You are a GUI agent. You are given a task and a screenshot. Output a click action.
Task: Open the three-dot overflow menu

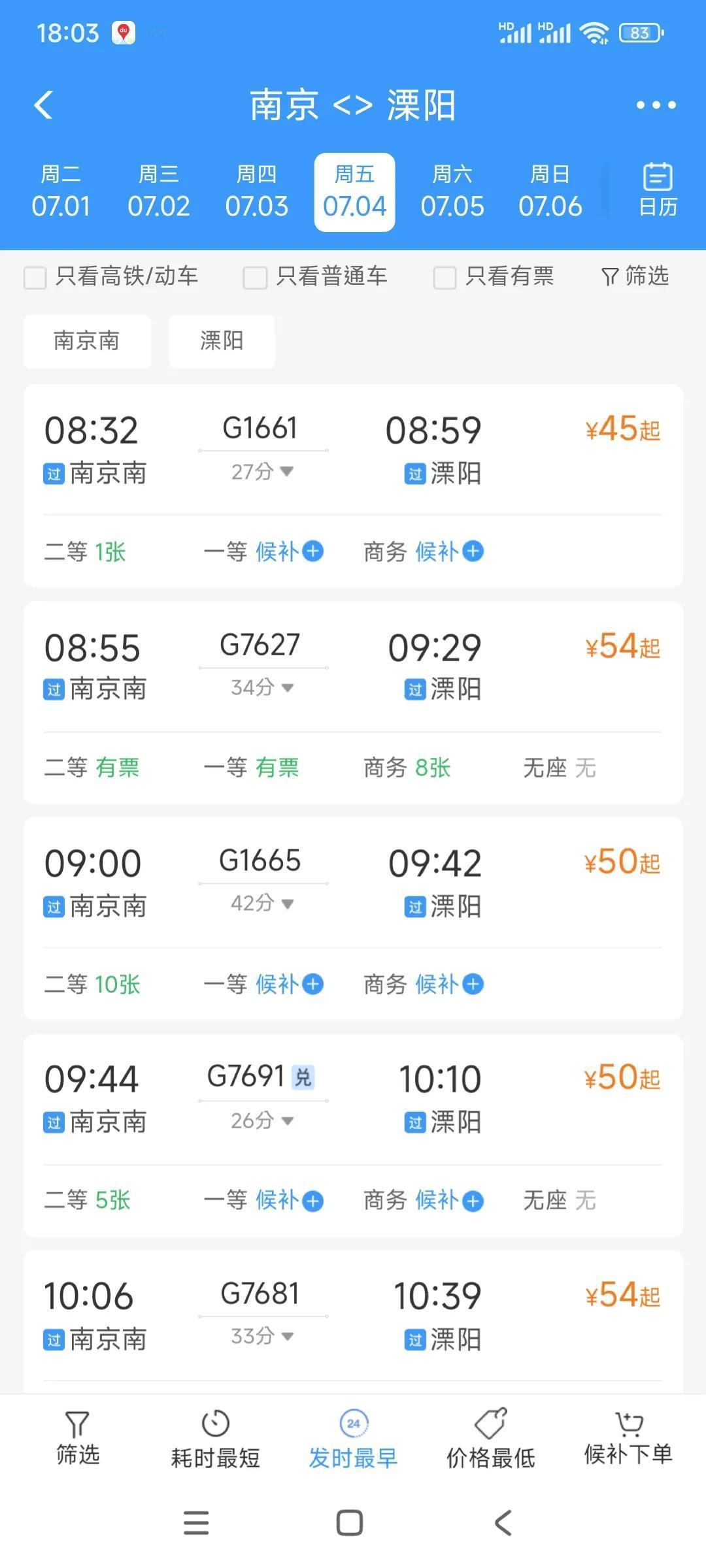(x=656, y=105)
